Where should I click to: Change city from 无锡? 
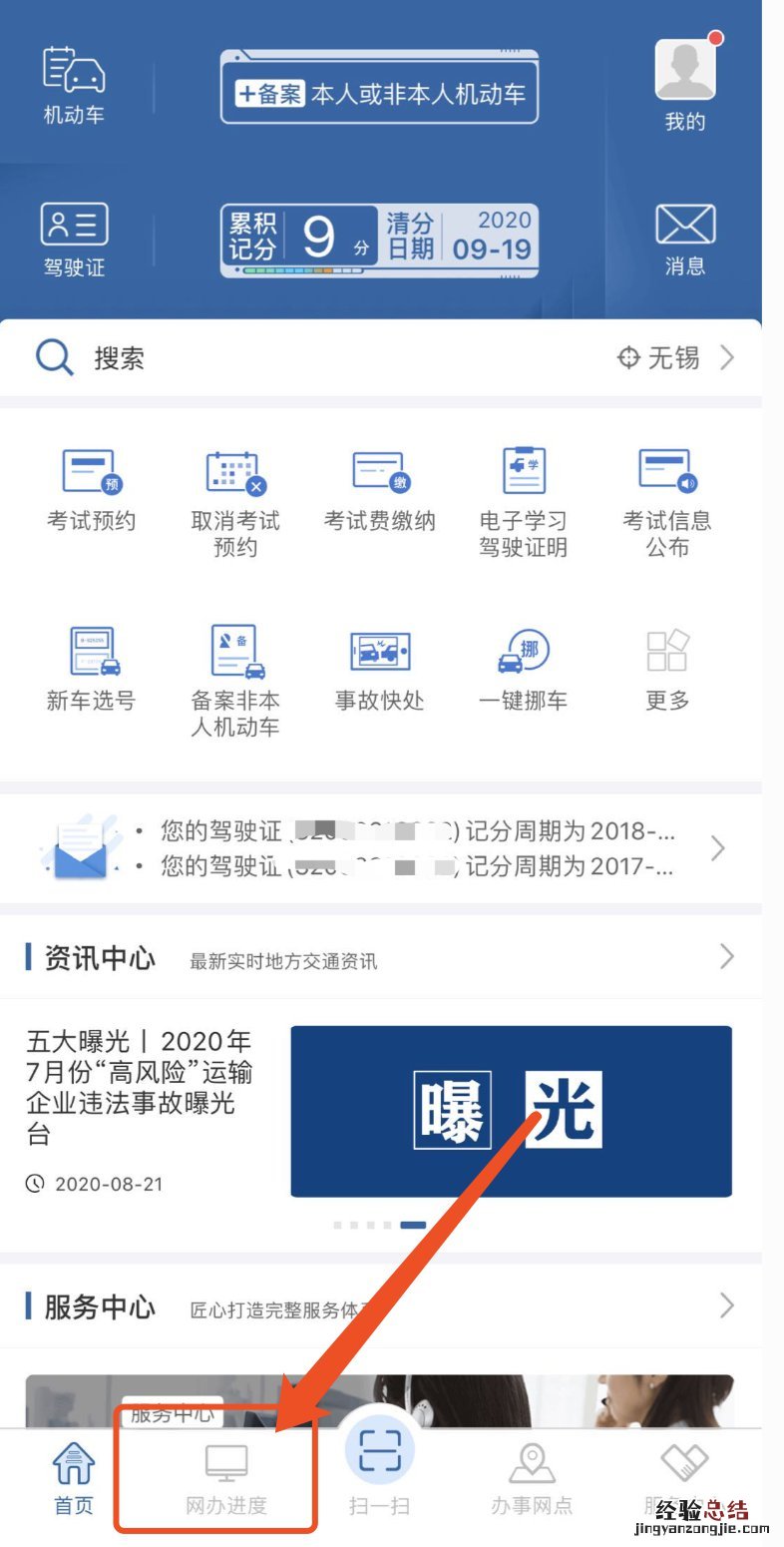pos(675,358)
